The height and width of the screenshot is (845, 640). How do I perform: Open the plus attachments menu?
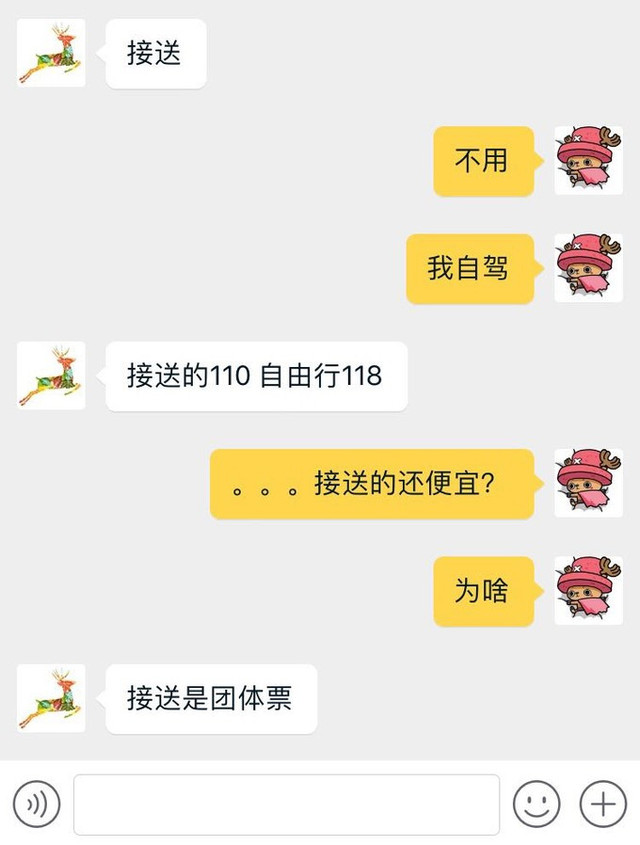tap(603, 803)
